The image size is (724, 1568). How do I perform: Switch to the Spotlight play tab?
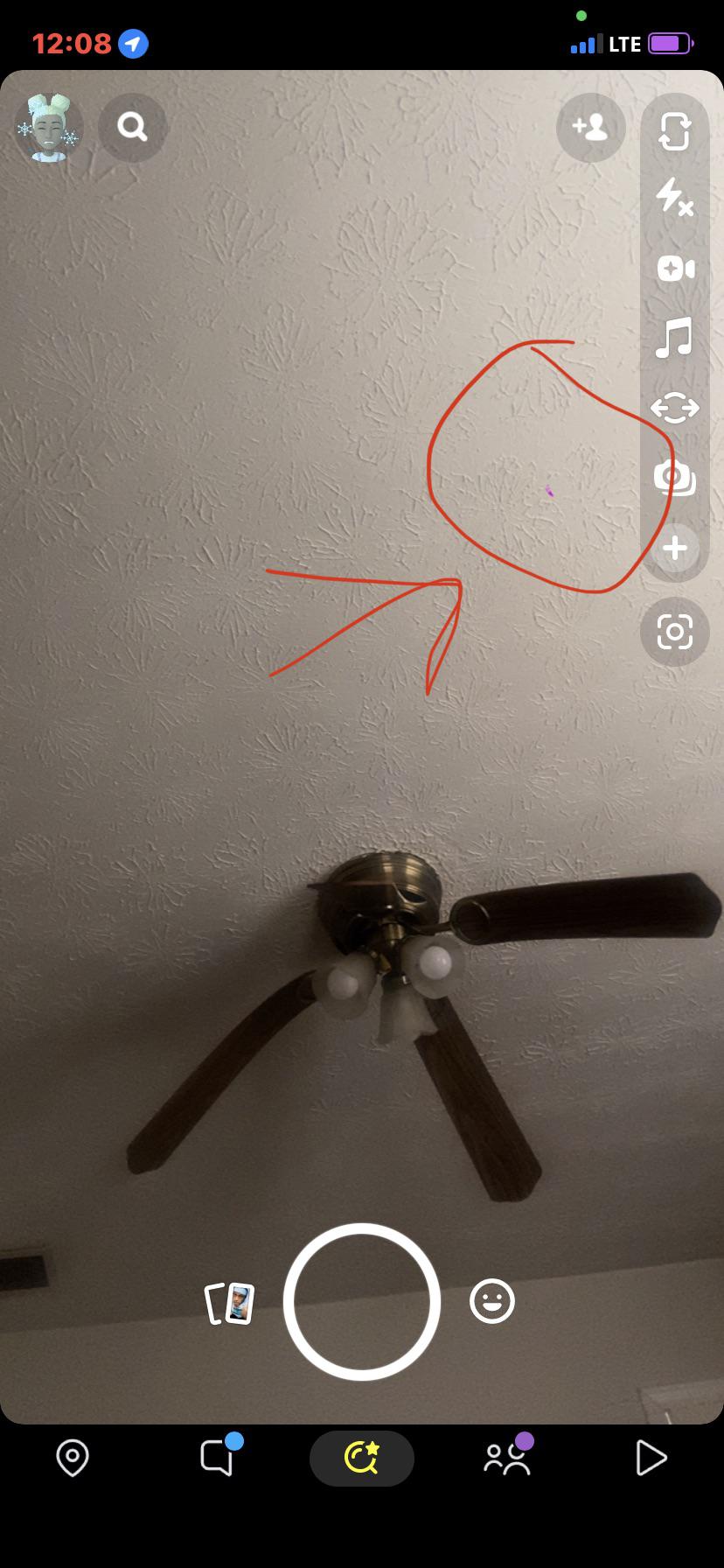coord(651,1459)
